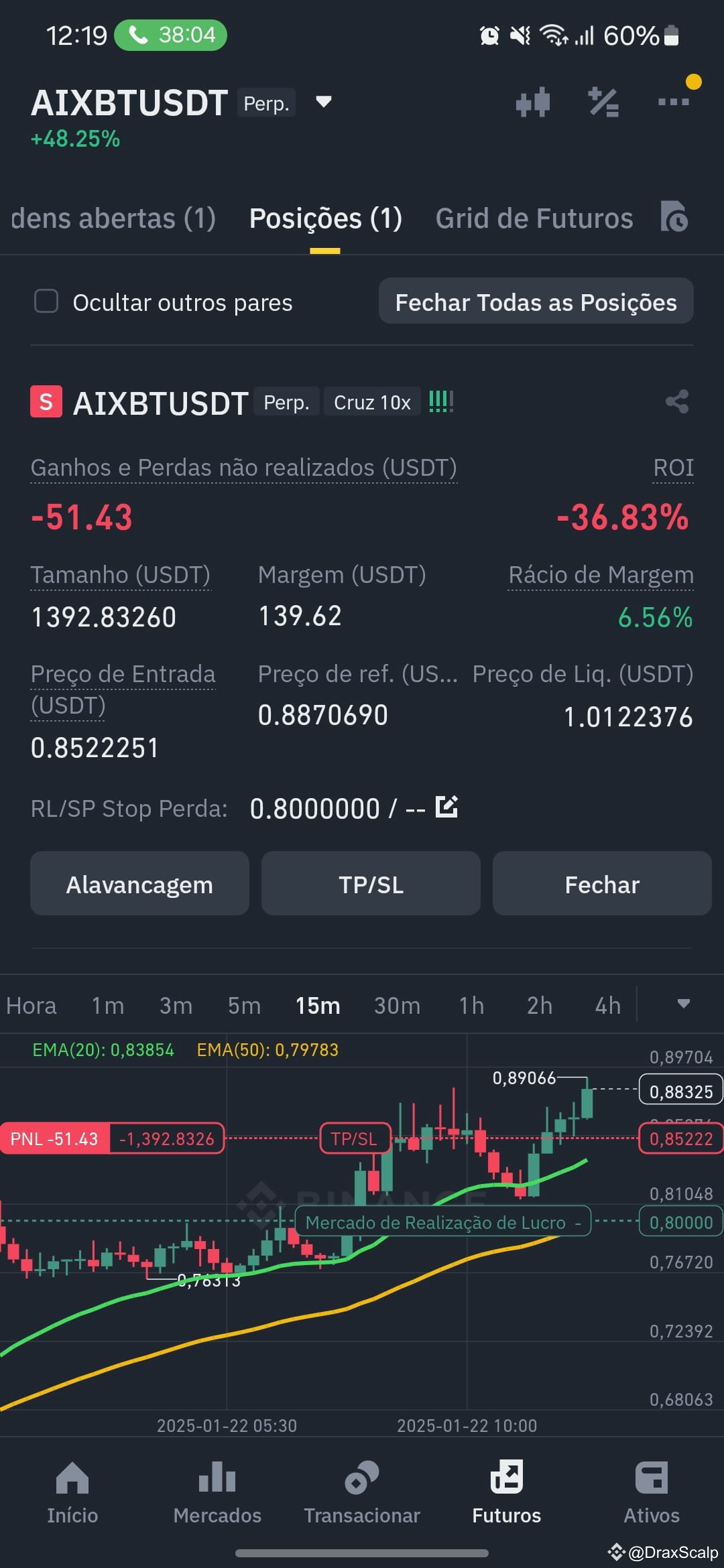Open the TP/SL button
This screenshot has width=724, height=1568.
tap(371, 884)
